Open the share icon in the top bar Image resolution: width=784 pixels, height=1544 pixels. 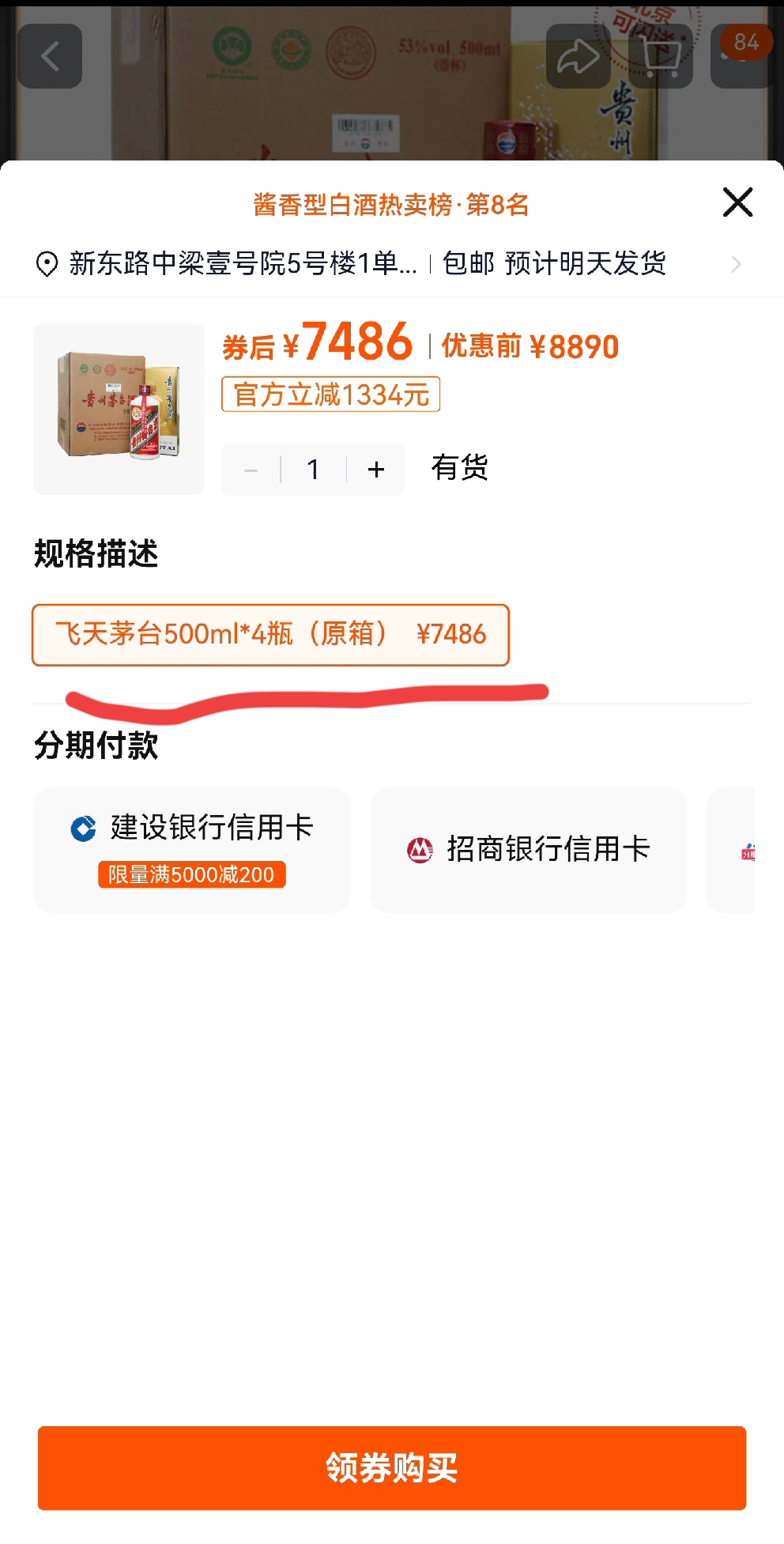tap(581, 55)
